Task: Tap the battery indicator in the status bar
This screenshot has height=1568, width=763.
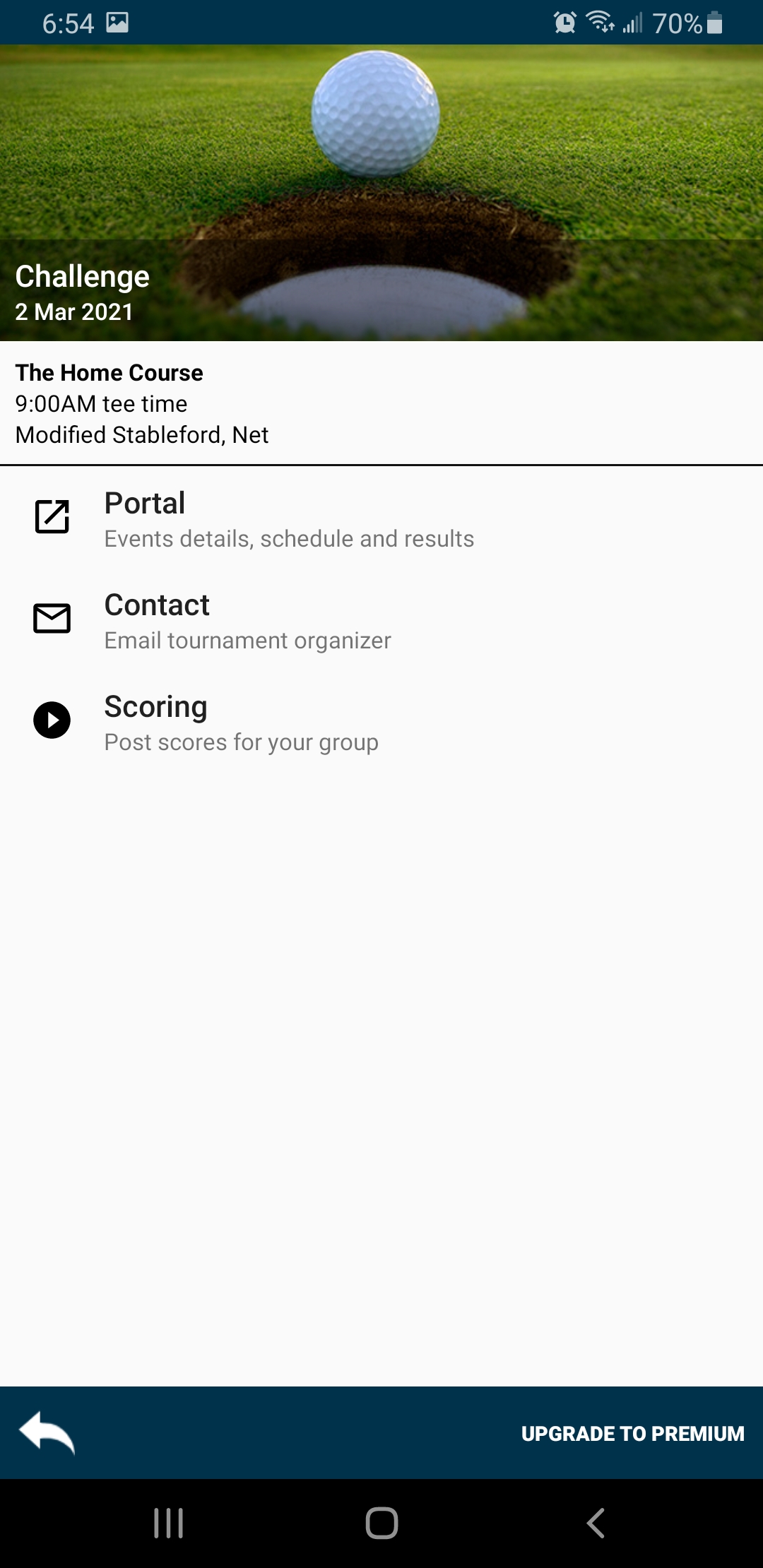Action: tap(716, 23)
